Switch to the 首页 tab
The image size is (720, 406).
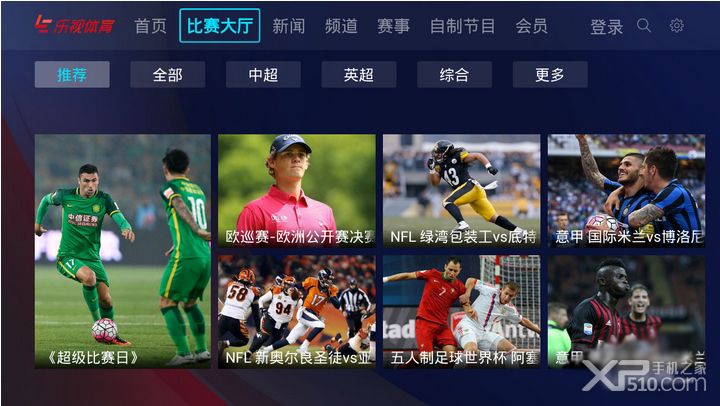click(151, 26)
